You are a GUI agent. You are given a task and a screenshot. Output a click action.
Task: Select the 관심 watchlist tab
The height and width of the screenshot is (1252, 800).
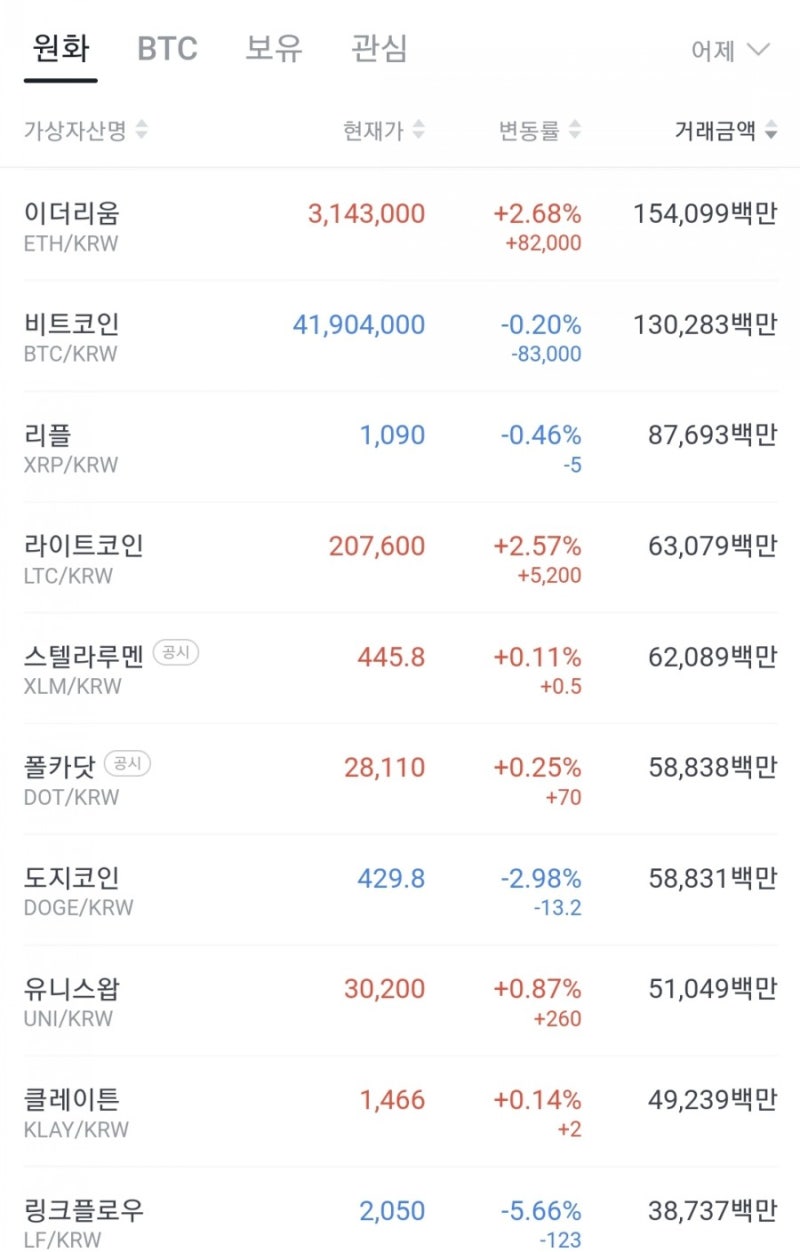[378, 48]
